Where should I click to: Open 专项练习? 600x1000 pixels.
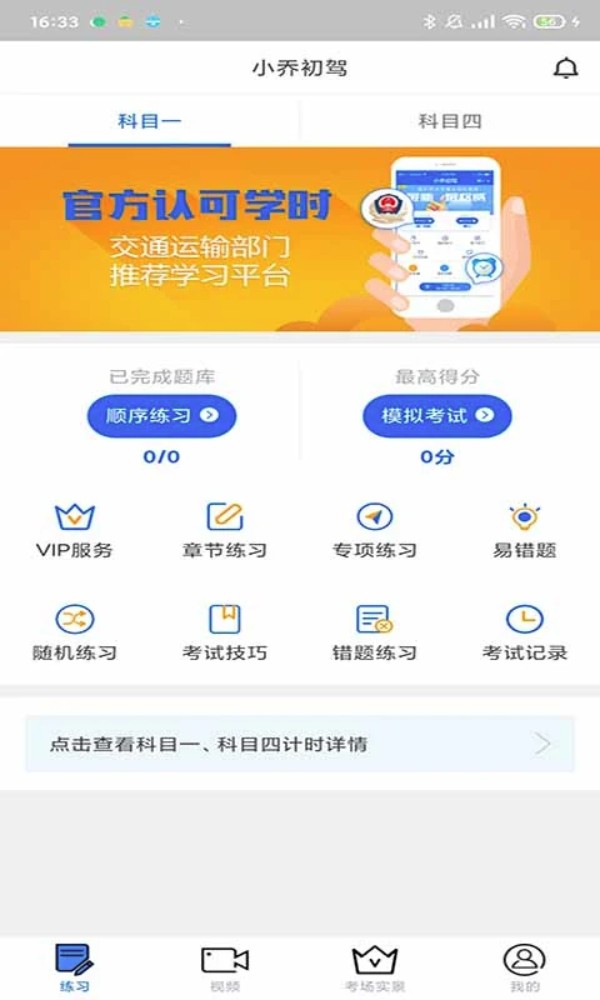point(375,531)
